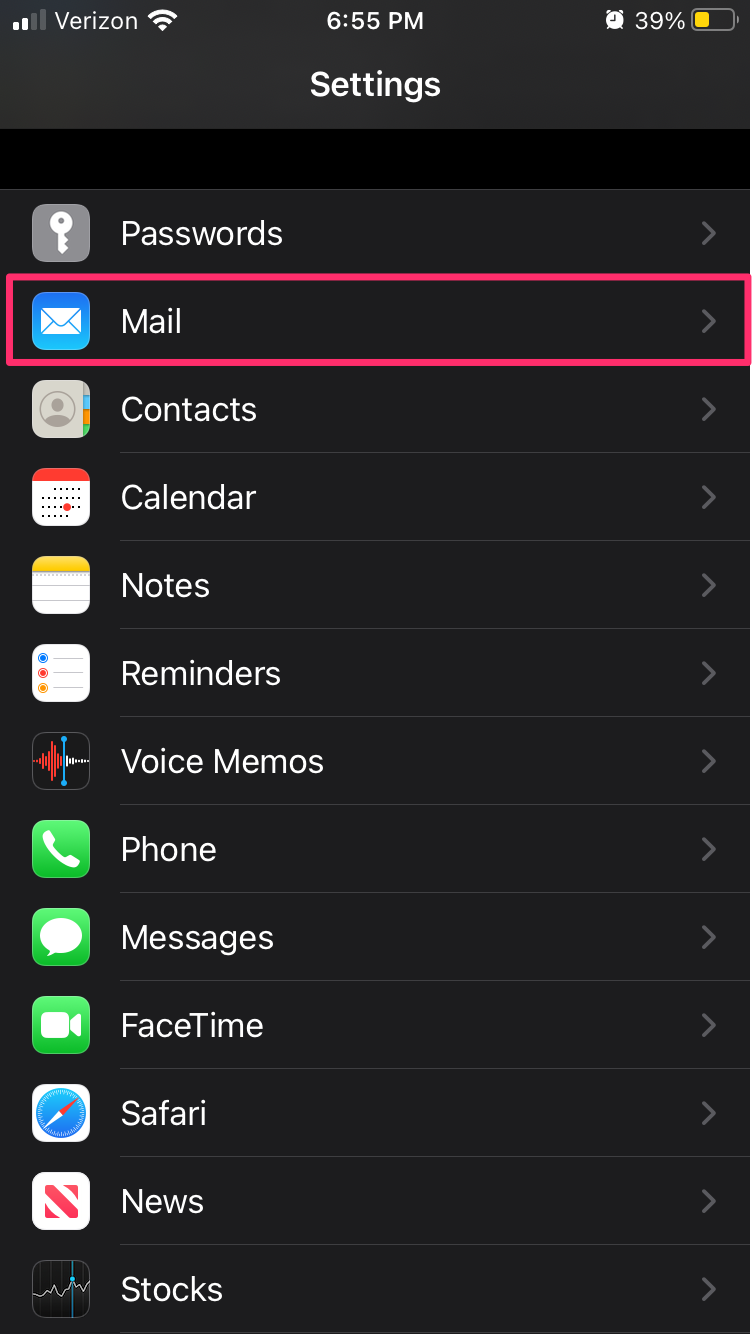Viewport: 752px width, 1334px height.
Task: Expand the Stocks settings chevron
Action: (709, 1289)
